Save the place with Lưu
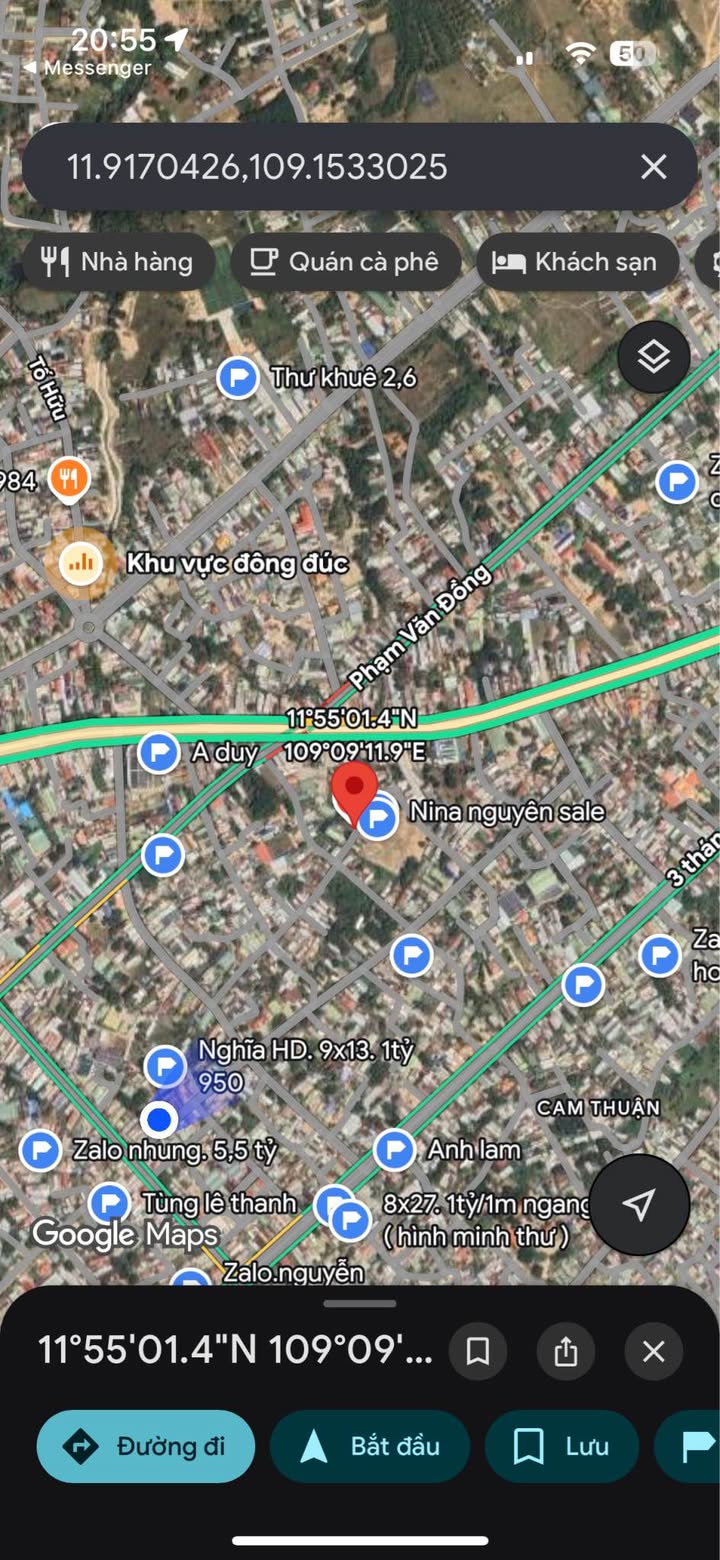 click(561, 1446)
